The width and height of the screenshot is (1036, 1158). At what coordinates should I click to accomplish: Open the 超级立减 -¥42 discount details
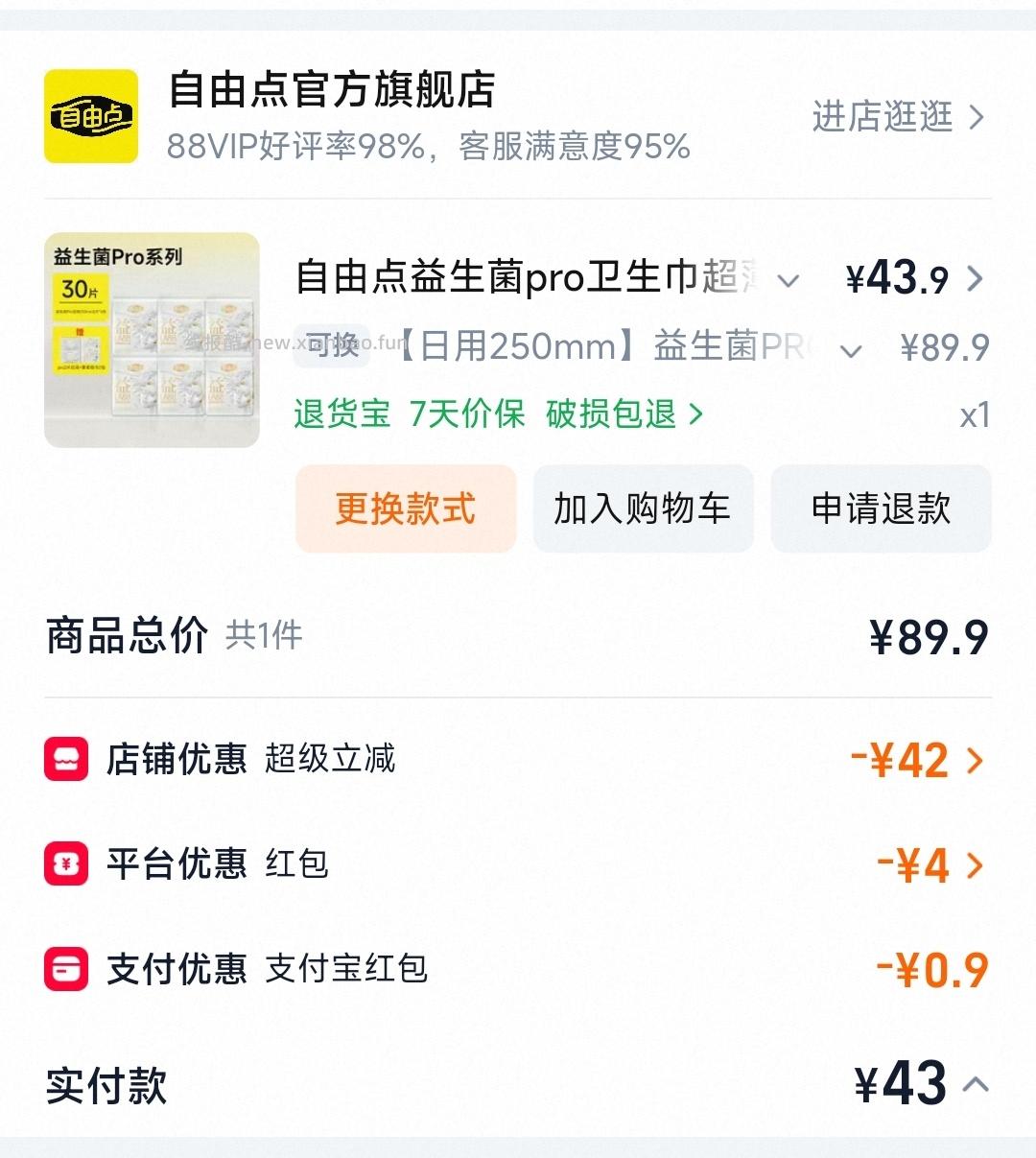click(977, 760)
